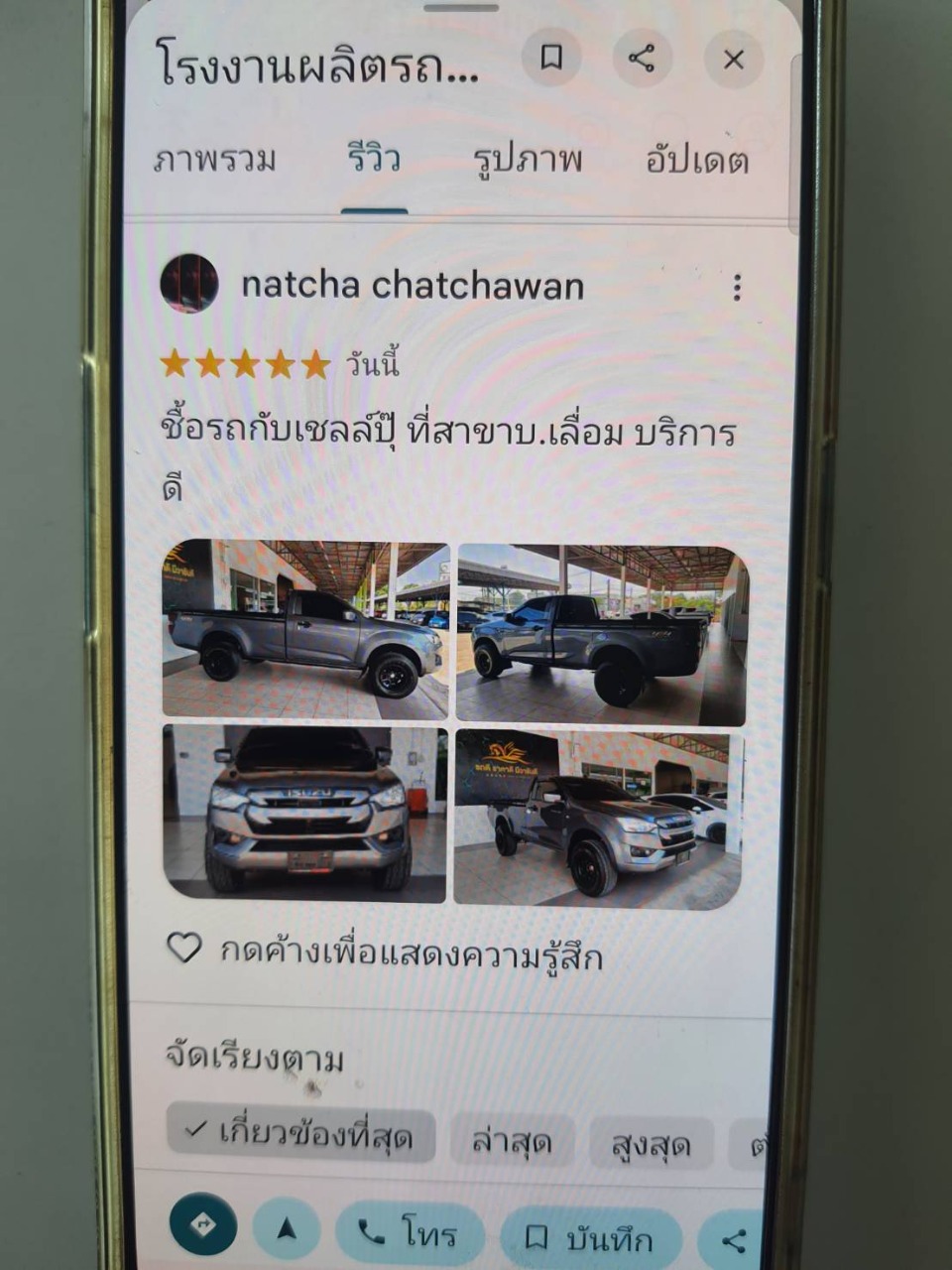Sort reviews by สูงสุด
952x1270 pixels.
pos(651,1144)
